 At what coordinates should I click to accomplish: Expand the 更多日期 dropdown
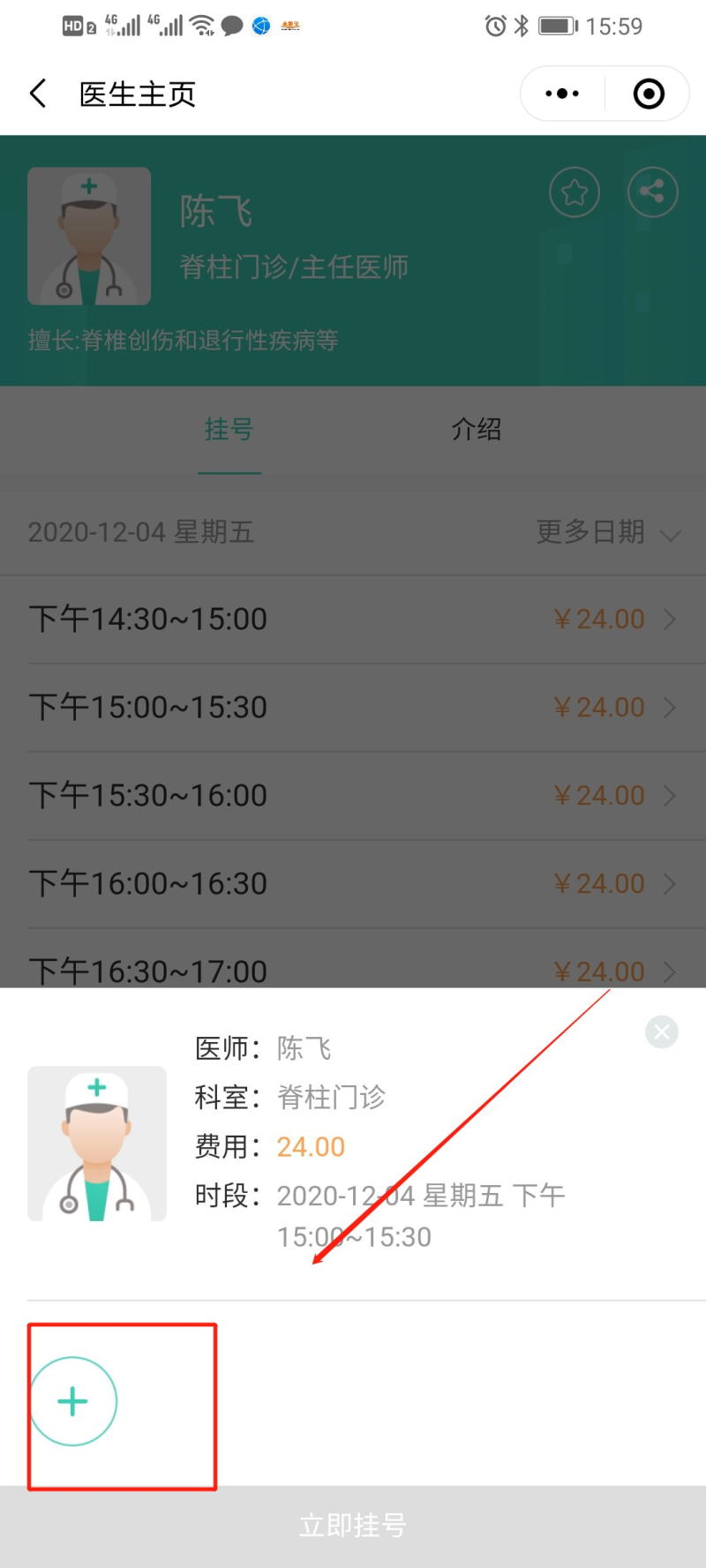click(609, 532)
